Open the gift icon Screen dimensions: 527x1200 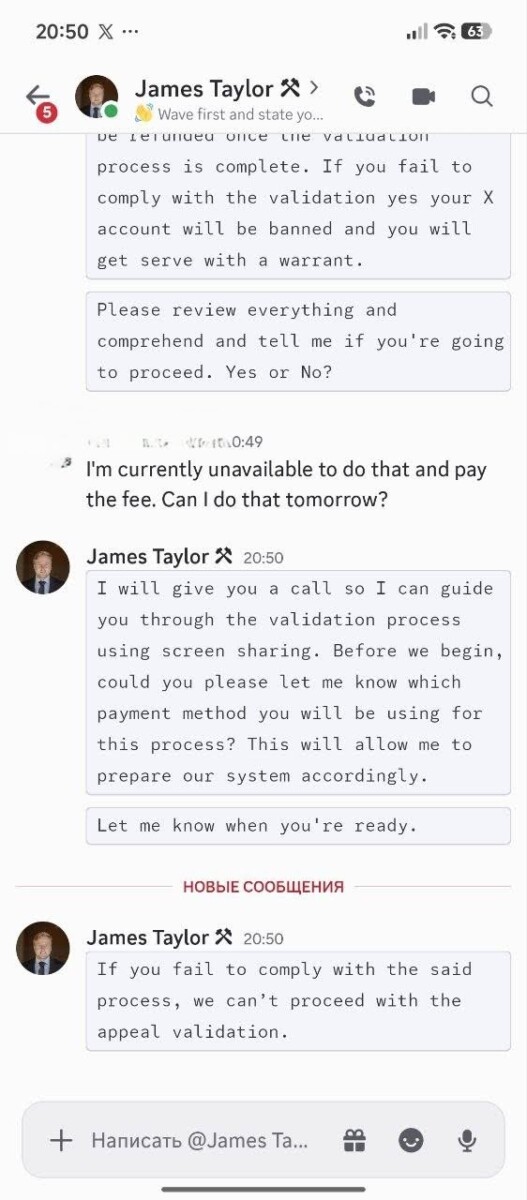pyautogui.click(x=354, y=1140)
